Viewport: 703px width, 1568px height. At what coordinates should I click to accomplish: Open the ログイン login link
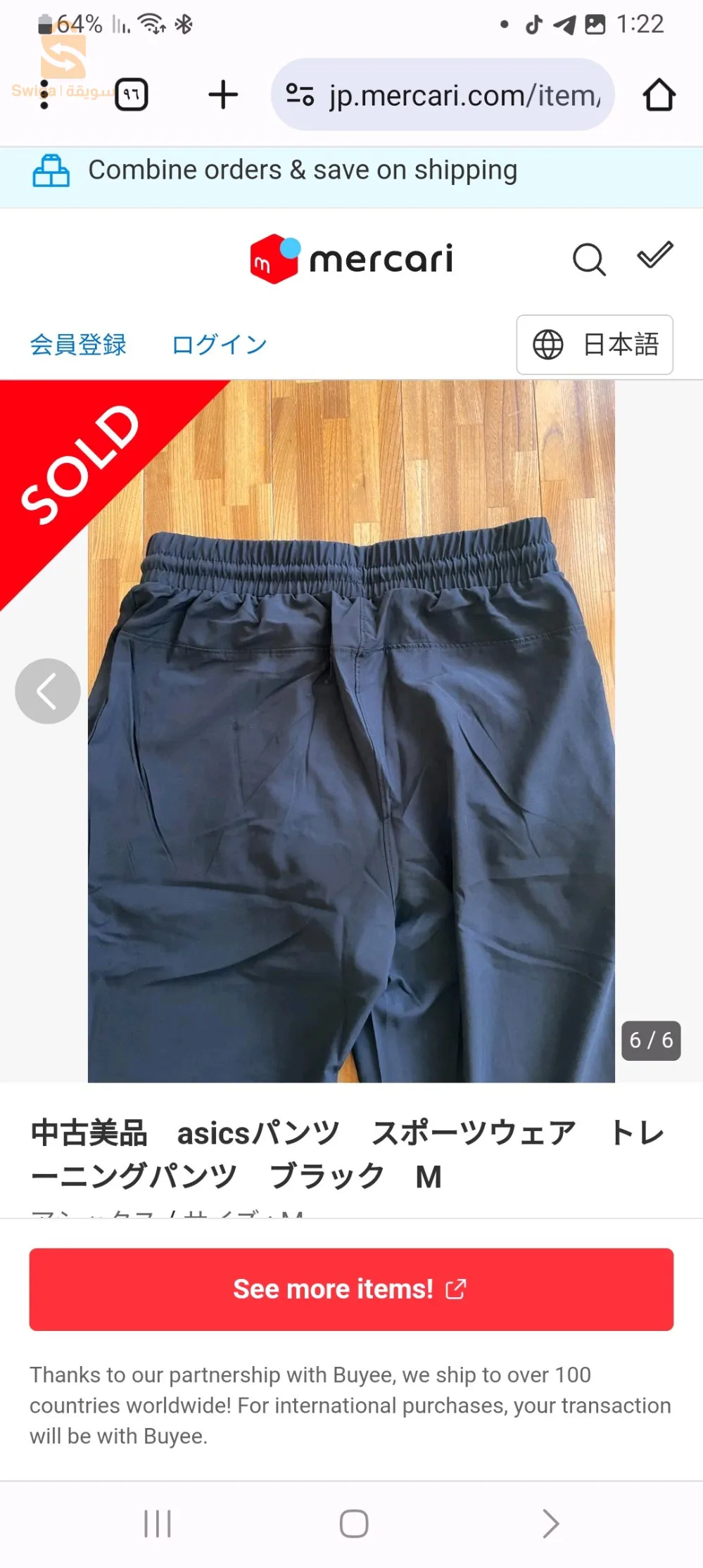pyautogui.click(x=219, y=345)
